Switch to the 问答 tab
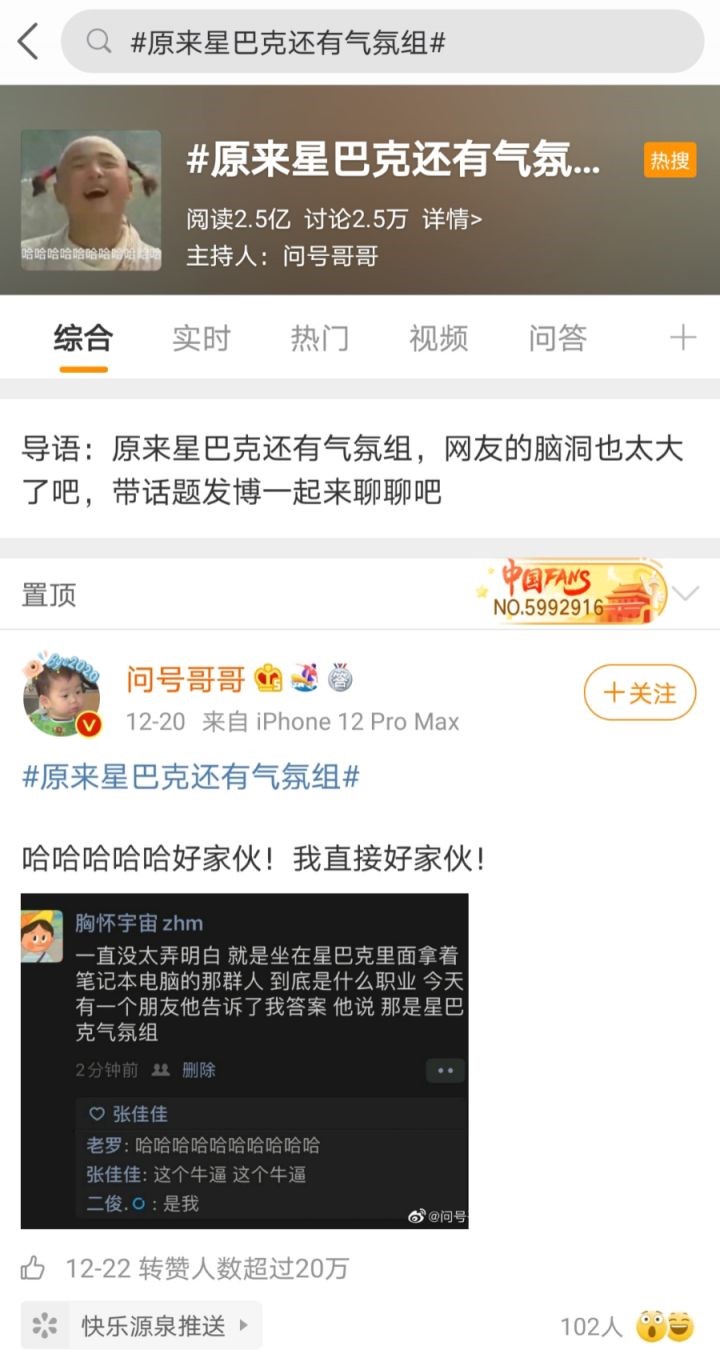The height and width of the screenshot is (1354, 720). pyautogui.click(x=558, y=338)
